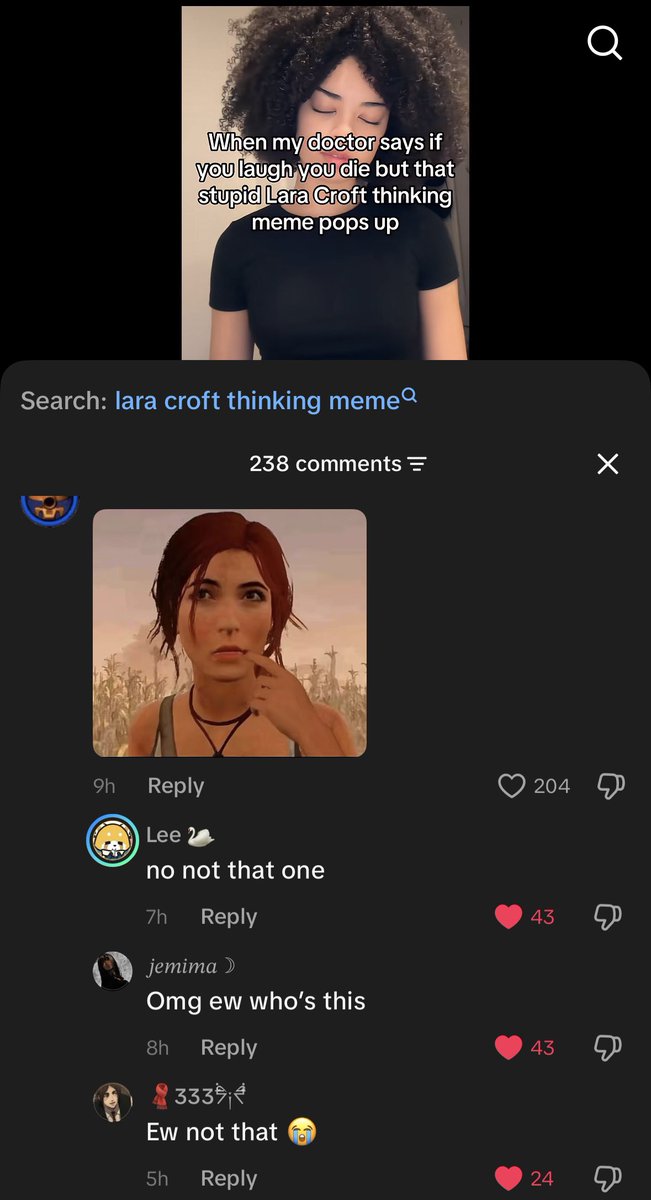Screen dimensions: 651x1200
Task: Dislike the 'Ew not that' comment
Action: (x=609, y=1179)
